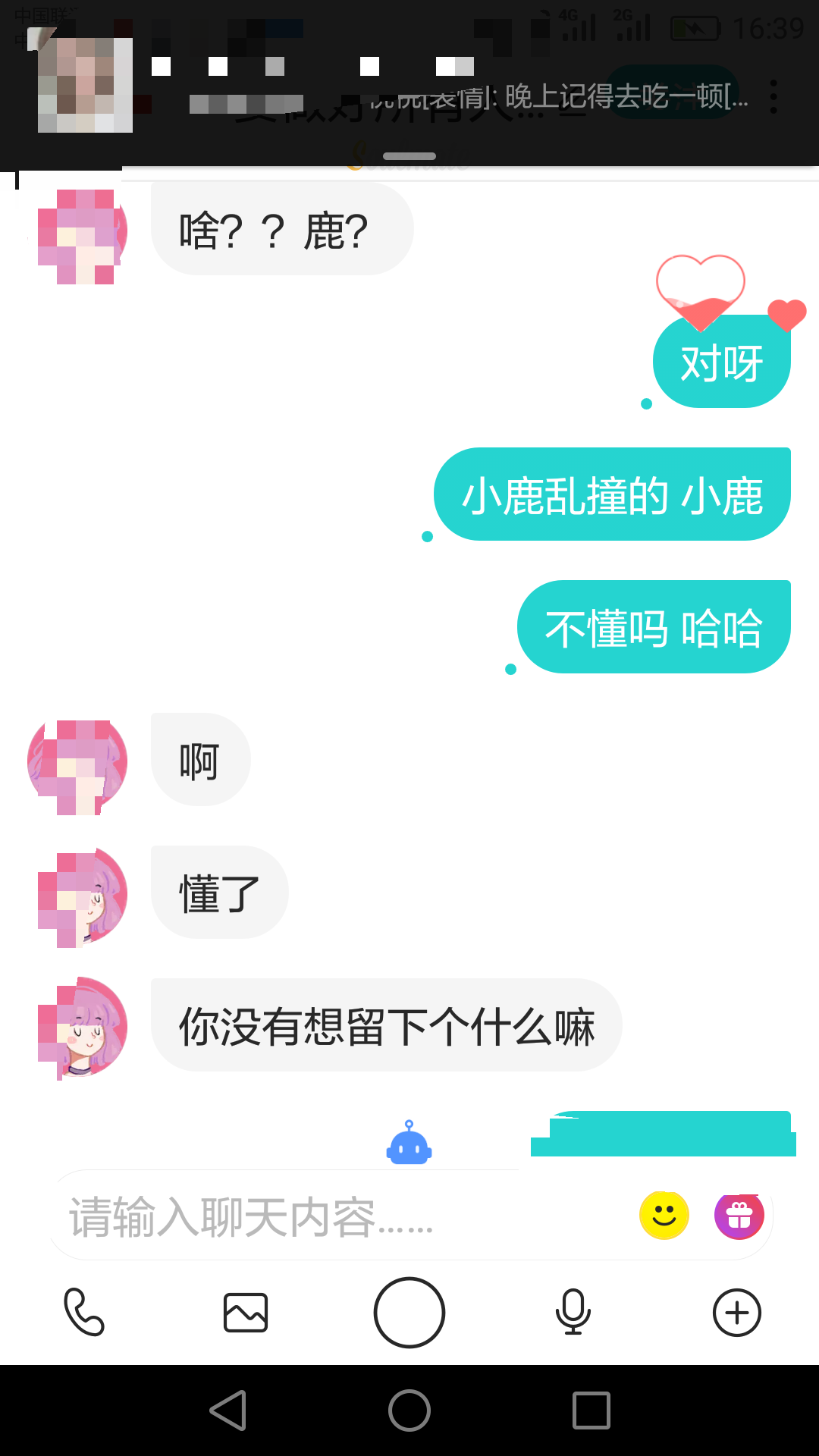The width and height of the screenshot is (819, 1456).
Task: Start a voice call with phone icon
Action: [83, 1312]
